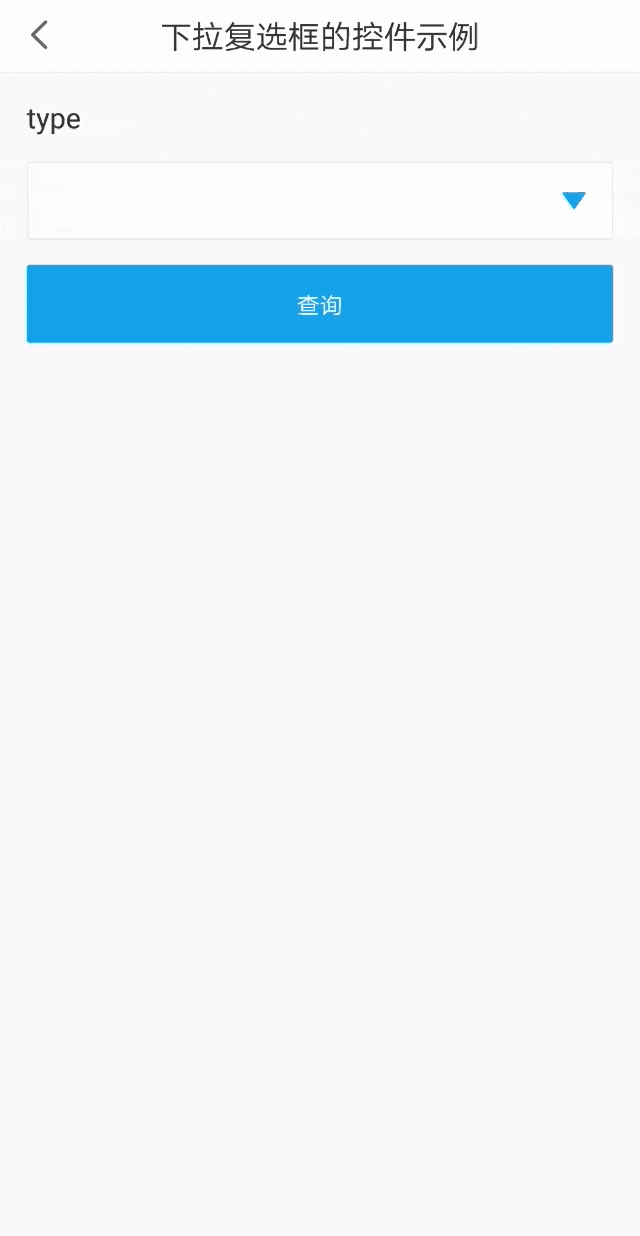Expand the type dropdown selector
The width and height of the screenshot is (640, 1236).
click(573, 200)
